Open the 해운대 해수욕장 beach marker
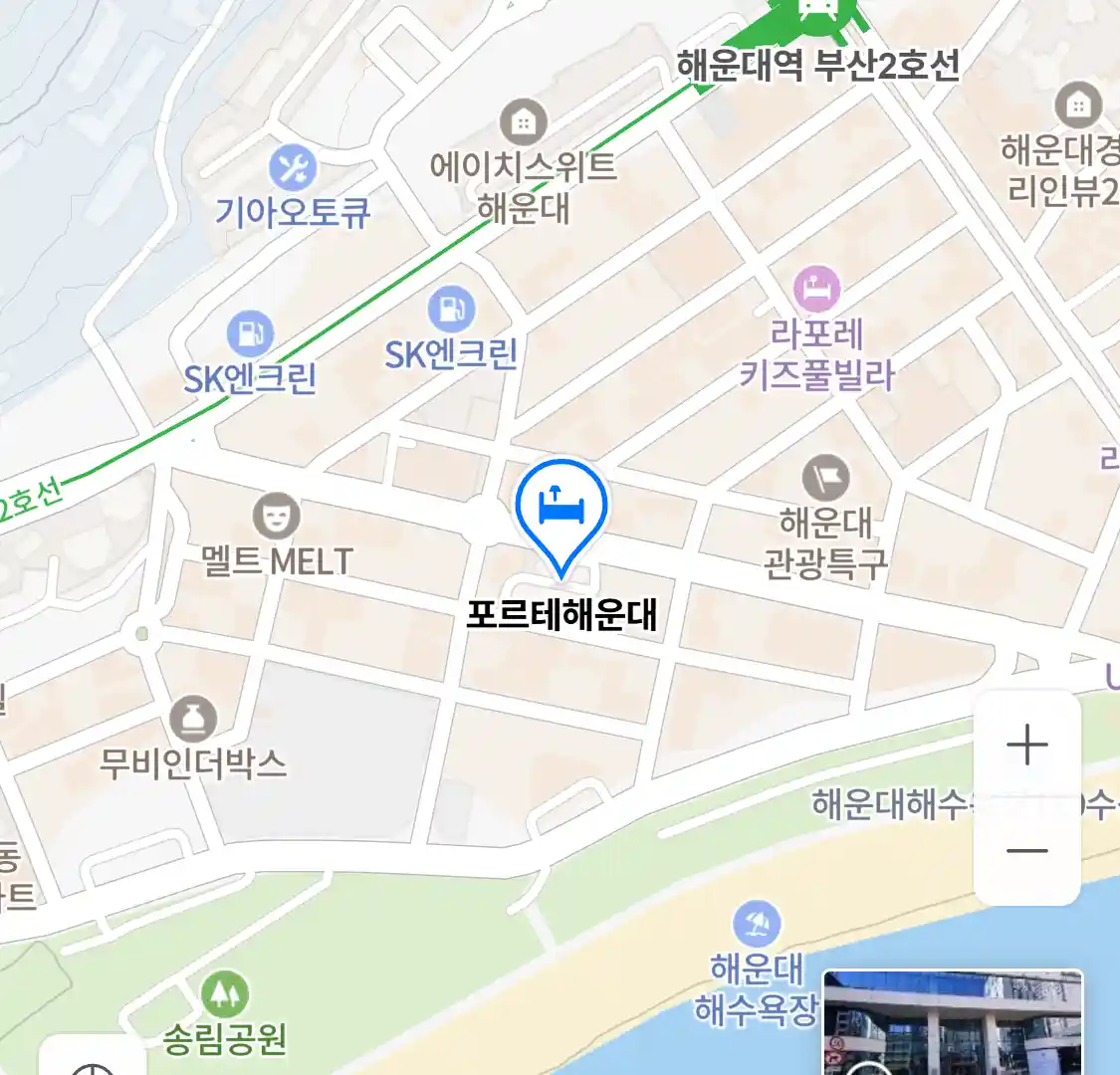Screen dimensions: 1120x1075 758,925
